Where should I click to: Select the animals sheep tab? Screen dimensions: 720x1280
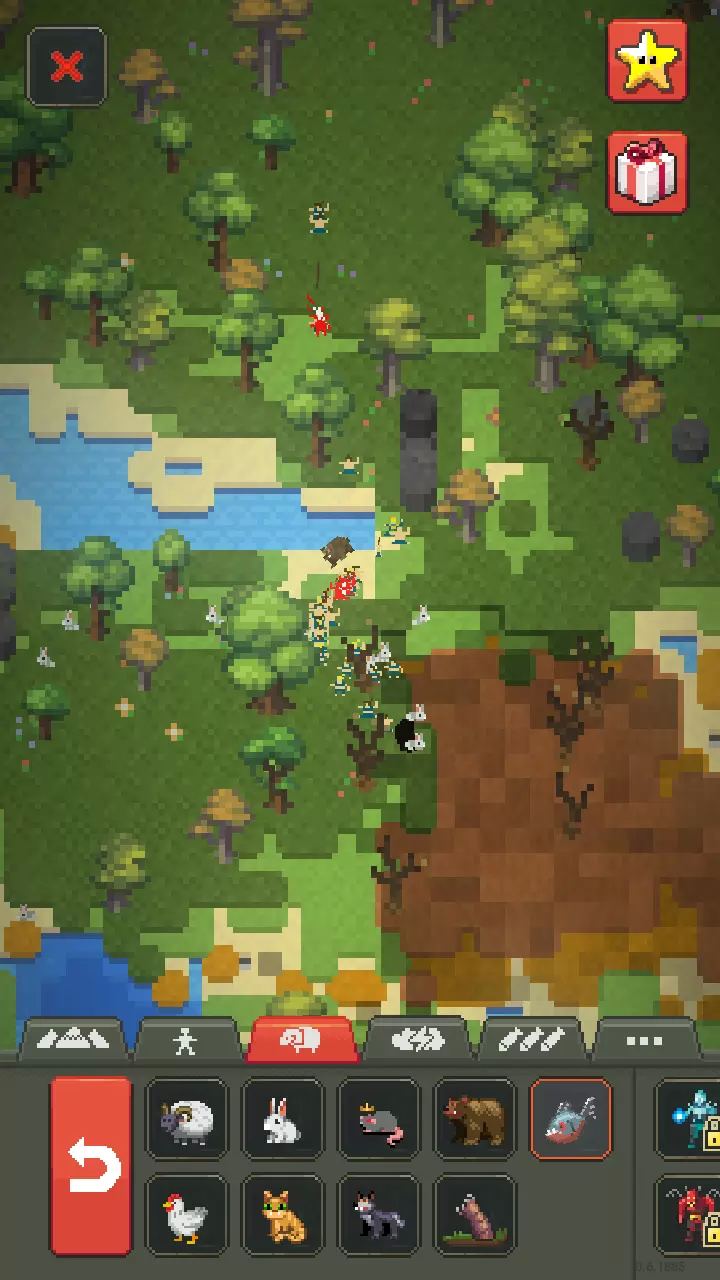[x=301, y=1041]
